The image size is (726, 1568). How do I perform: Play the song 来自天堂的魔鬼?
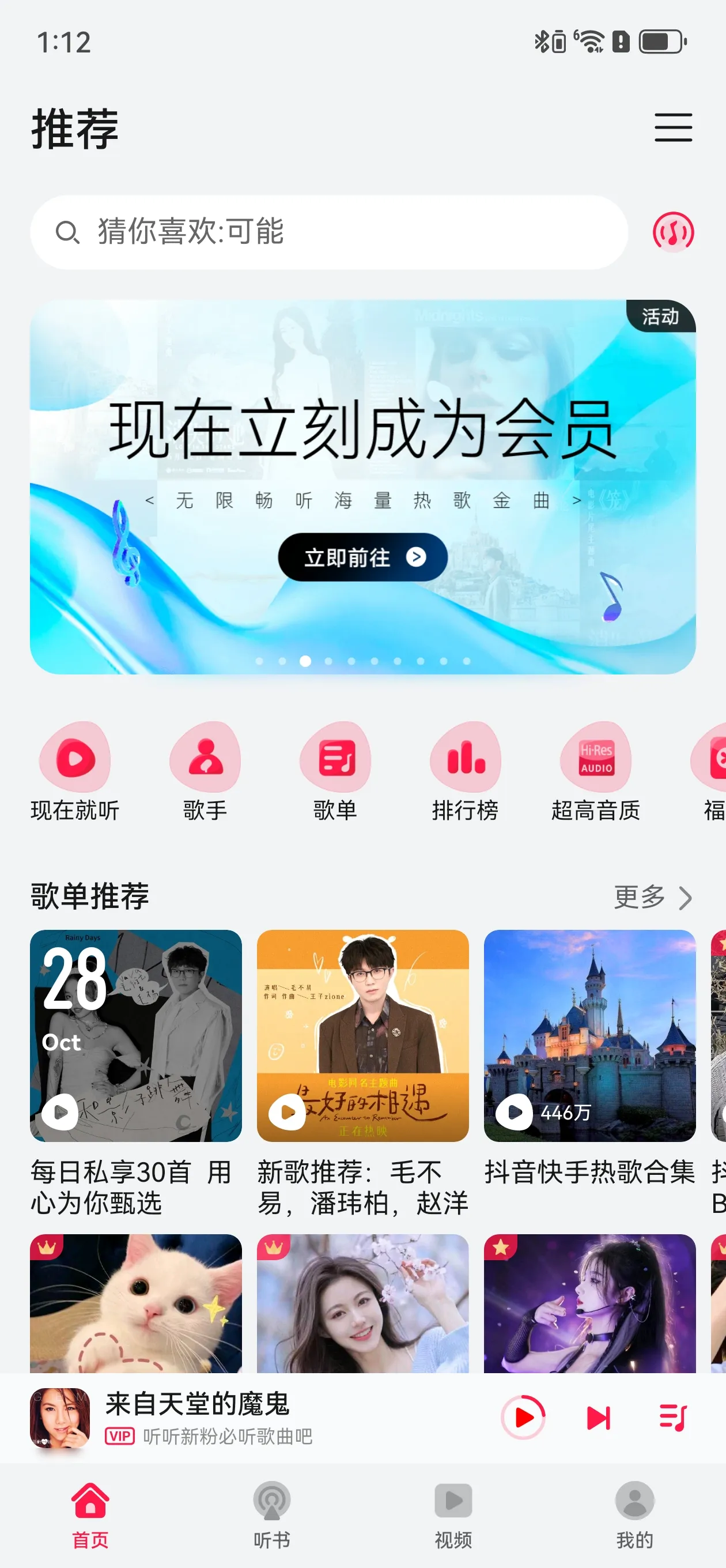coord(523,1418)
